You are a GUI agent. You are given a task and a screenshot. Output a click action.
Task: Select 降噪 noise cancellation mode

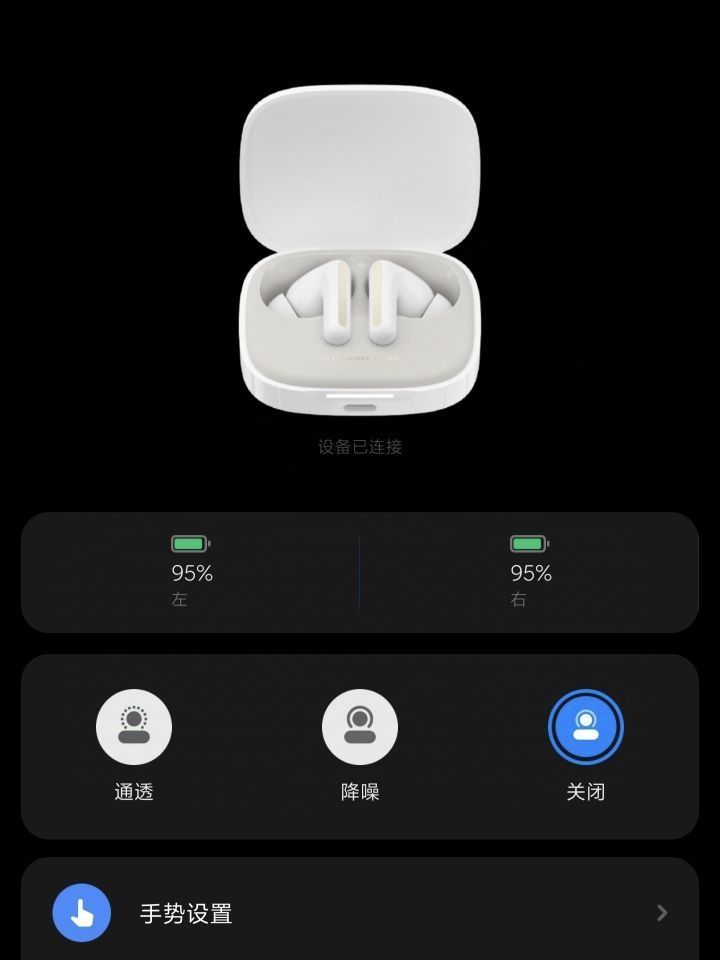point(360,727)
